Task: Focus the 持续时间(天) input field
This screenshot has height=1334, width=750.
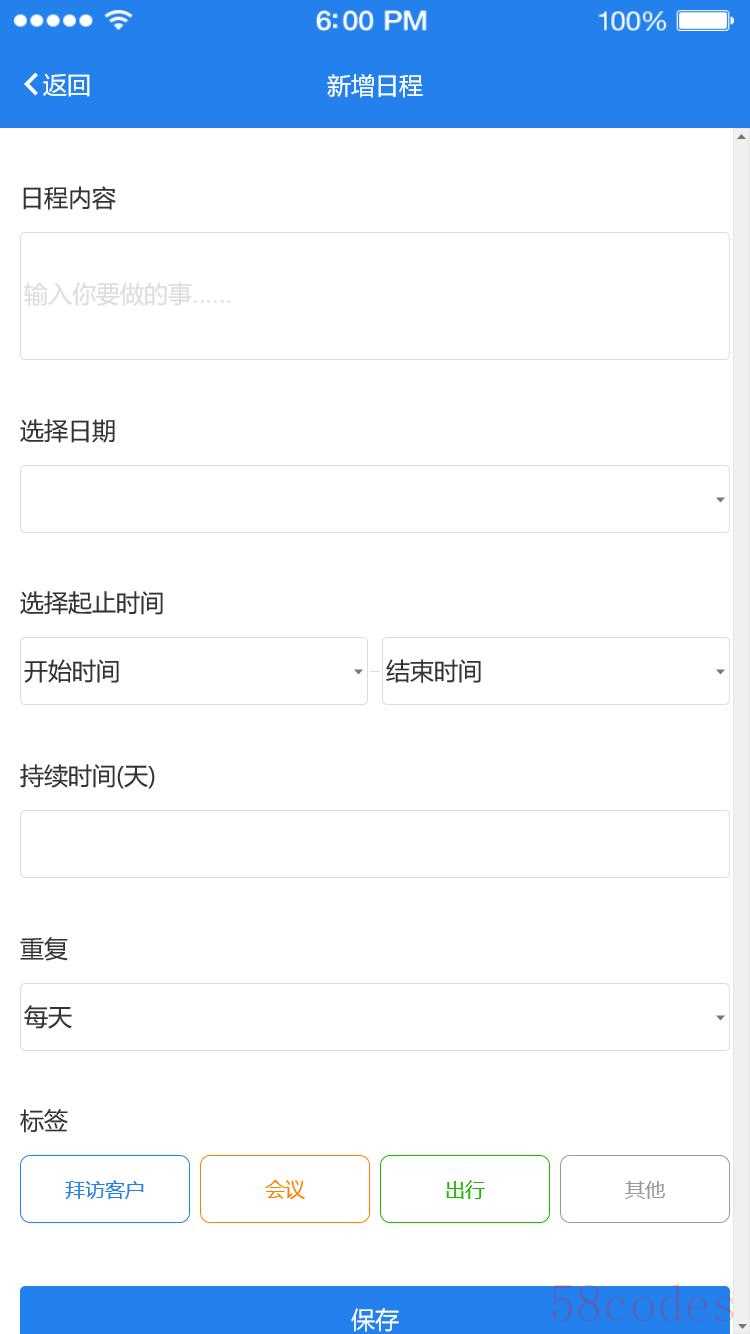Action: click(374, 844)
